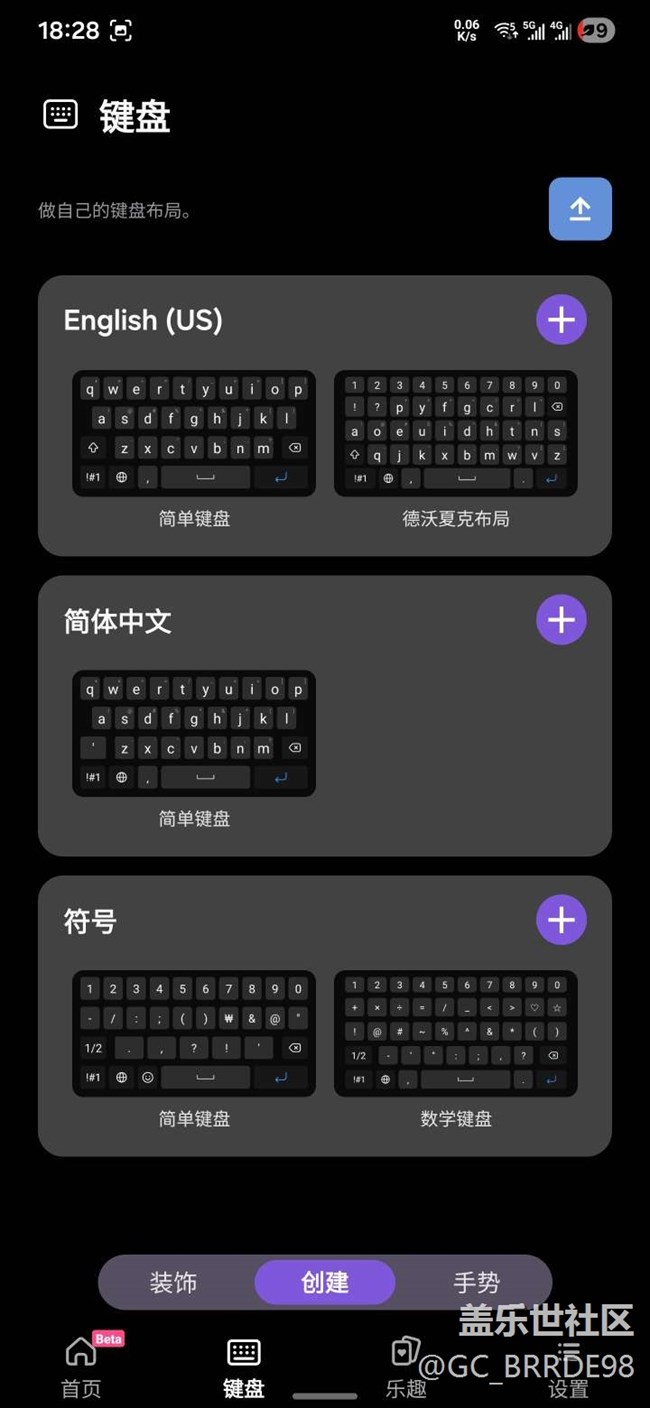The height and width of the screenshot is (1408, 650).
Task: Open the 德沃夏克布局 keyboard layout
Action: pos(456,434)
